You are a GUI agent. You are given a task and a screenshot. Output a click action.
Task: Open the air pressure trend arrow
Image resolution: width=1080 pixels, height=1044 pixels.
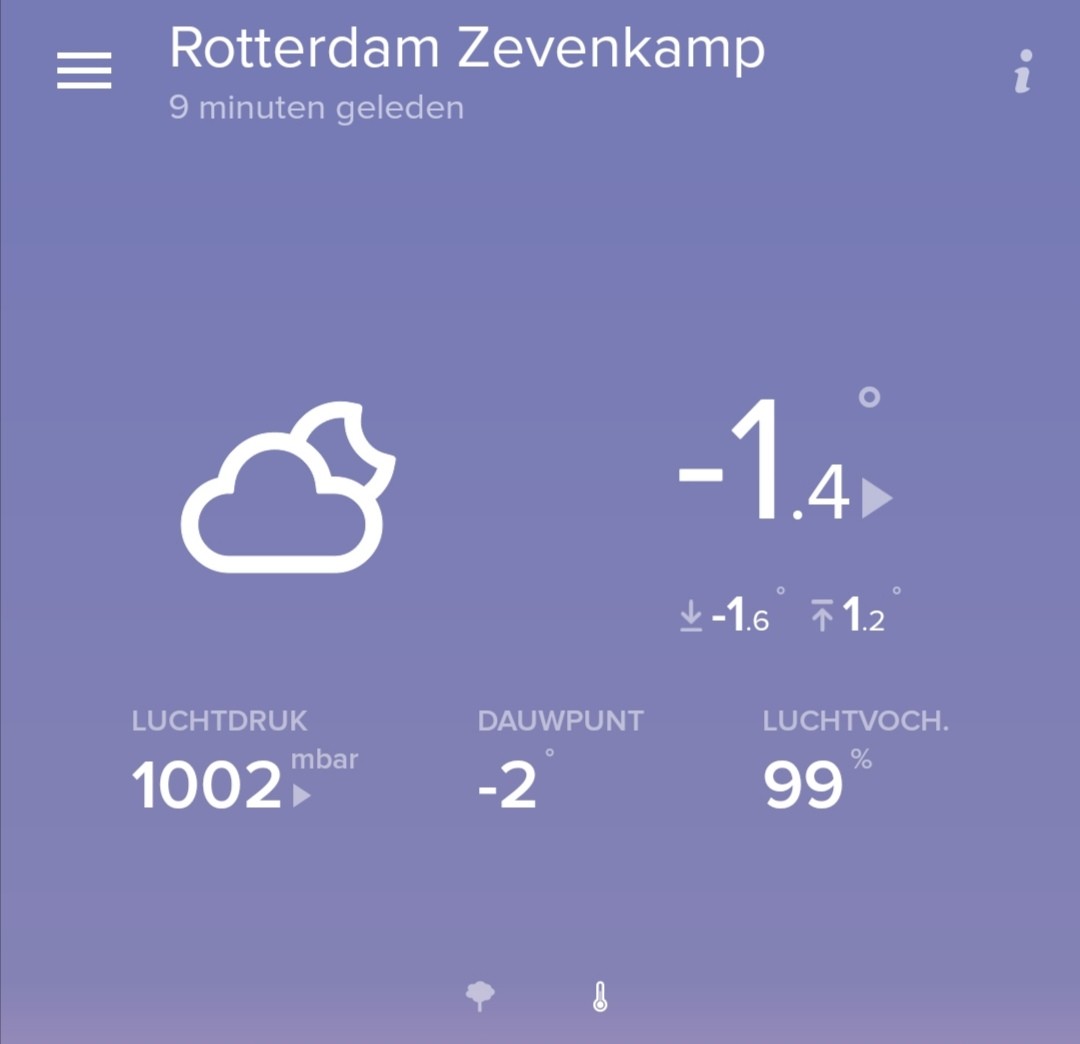coord(302,795)
